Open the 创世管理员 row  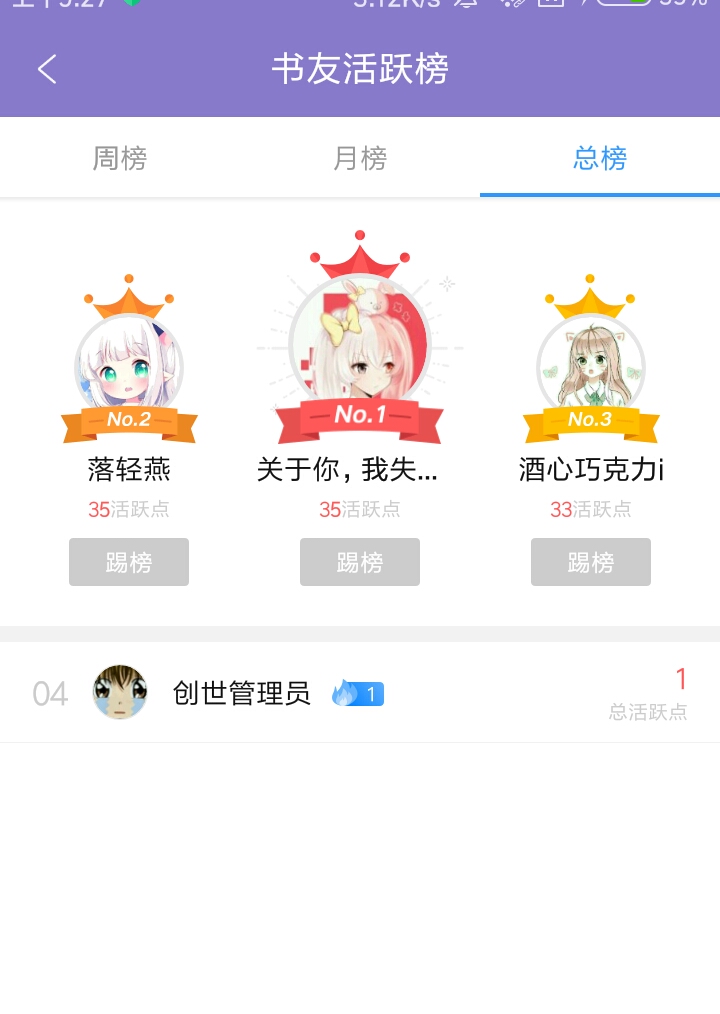click(x=360, y=693)
